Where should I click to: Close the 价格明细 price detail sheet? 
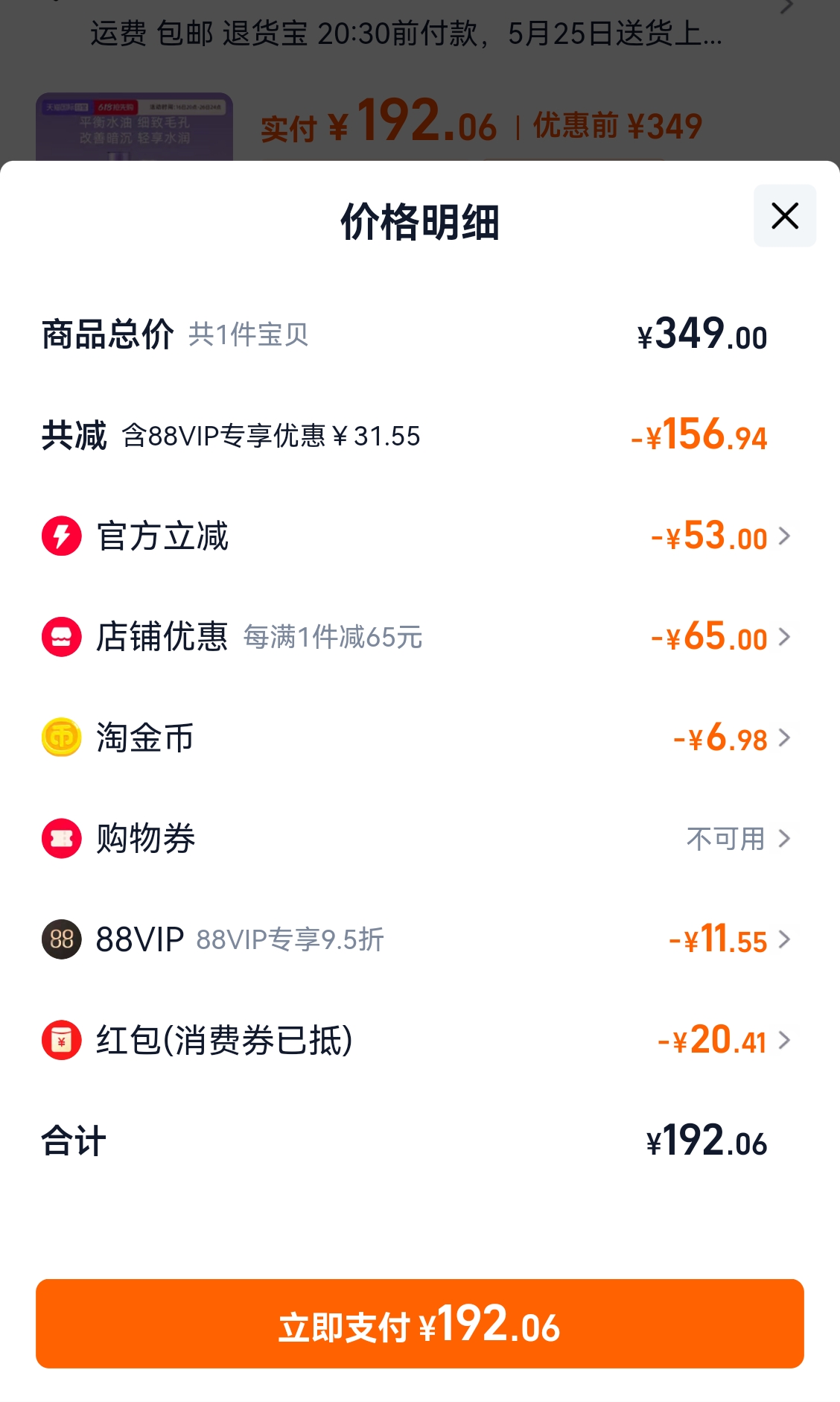[x=785, y=216]
